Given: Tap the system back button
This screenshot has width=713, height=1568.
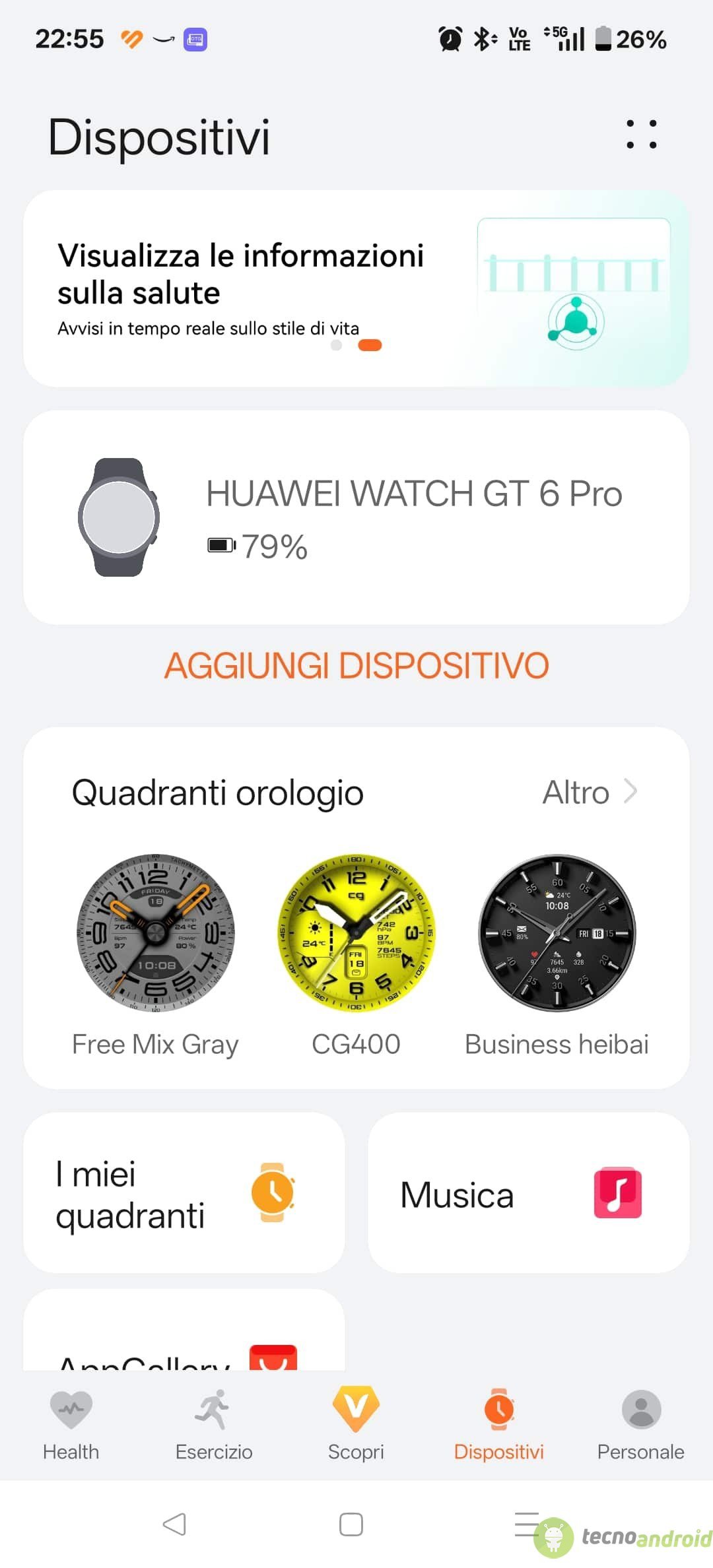Looking at the screenshot, I should 174,1524.
